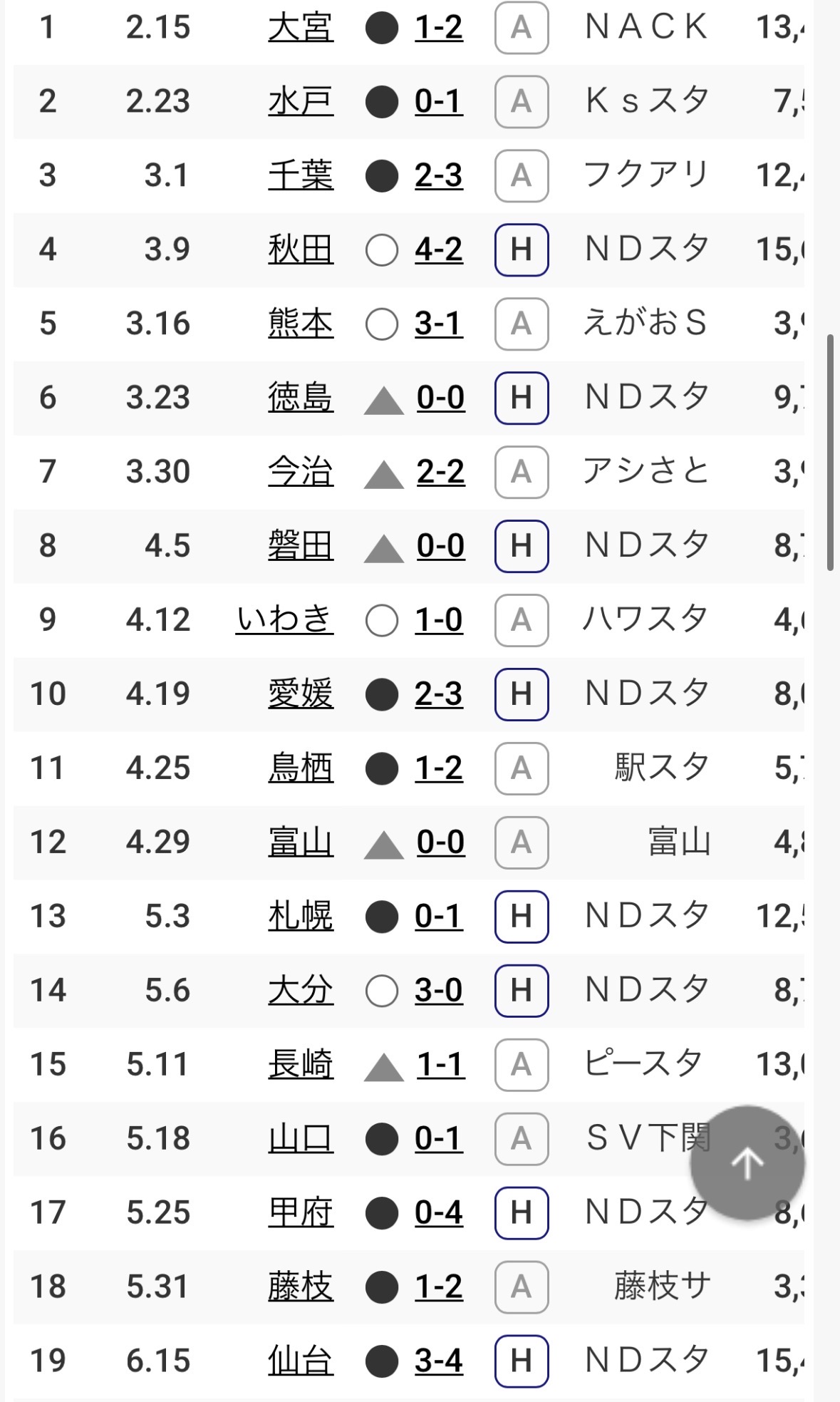Open the 磐田 team link
The height and width of the screenshot is (1402, 840).
click(301, 546)
